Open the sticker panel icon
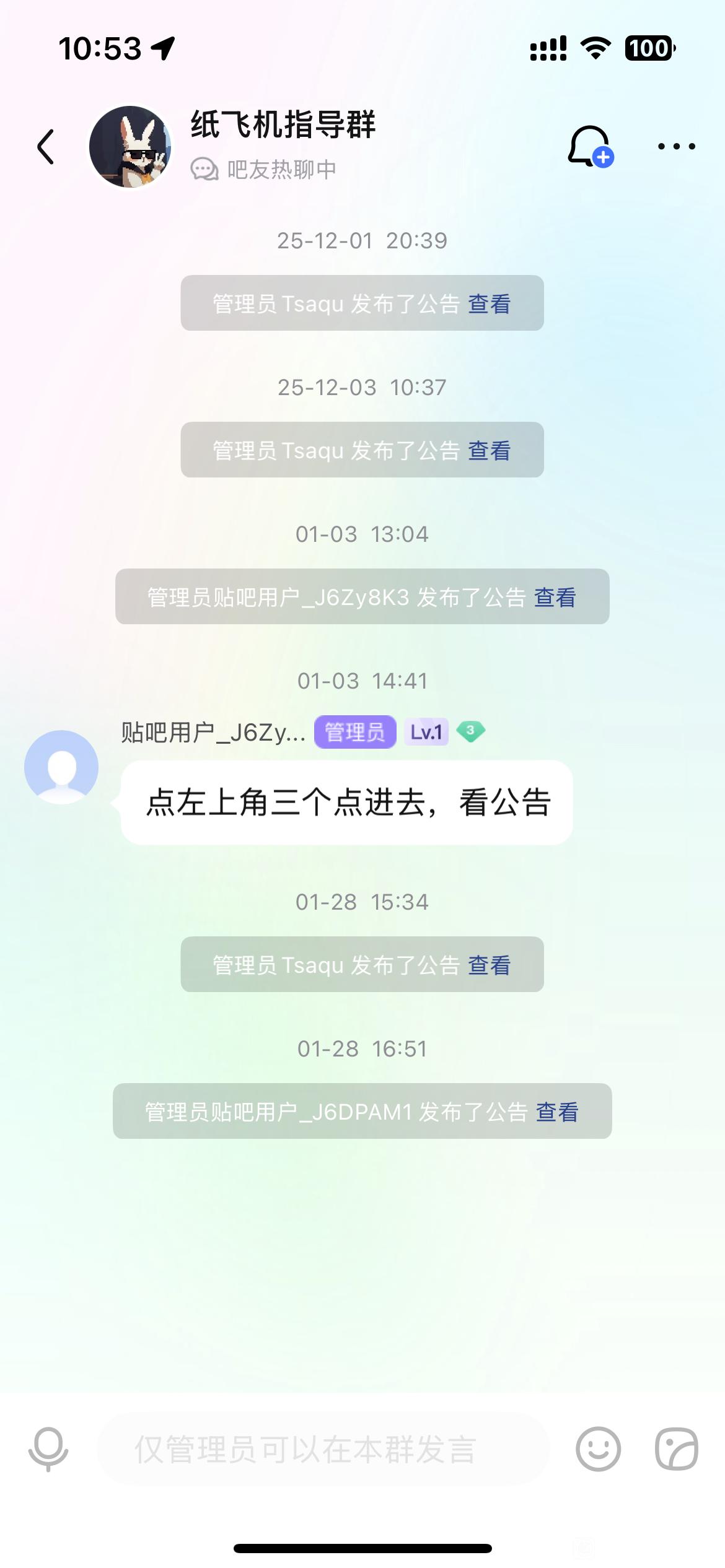Screen dimensions: 725x1568 pyautogui.click(x=676, y=1449)
